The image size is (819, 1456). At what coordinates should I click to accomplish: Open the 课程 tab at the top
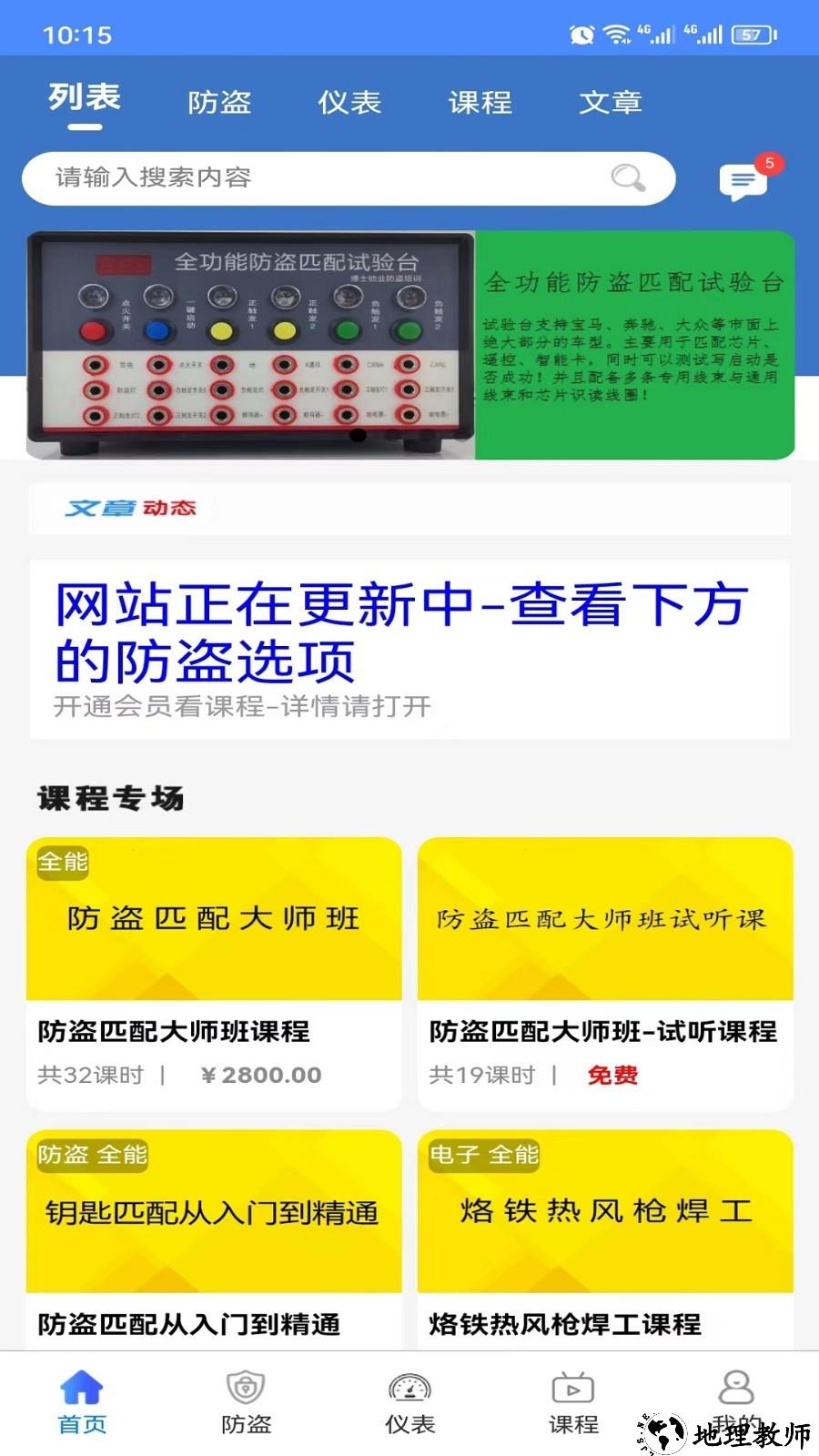(480, 102)
